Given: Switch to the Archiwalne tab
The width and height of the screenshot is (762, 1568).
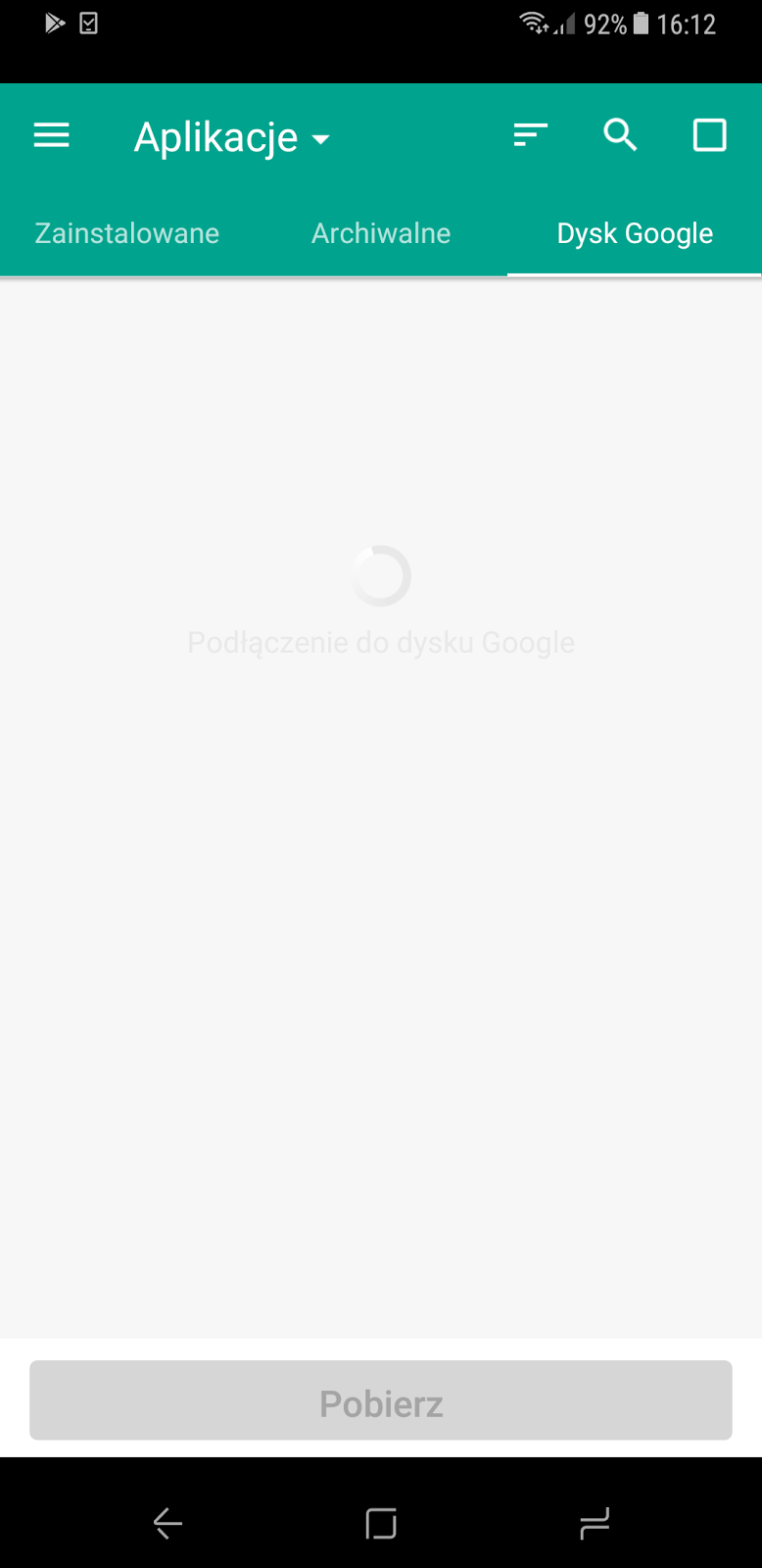Looking at the screenshot, I should point(381,233).
